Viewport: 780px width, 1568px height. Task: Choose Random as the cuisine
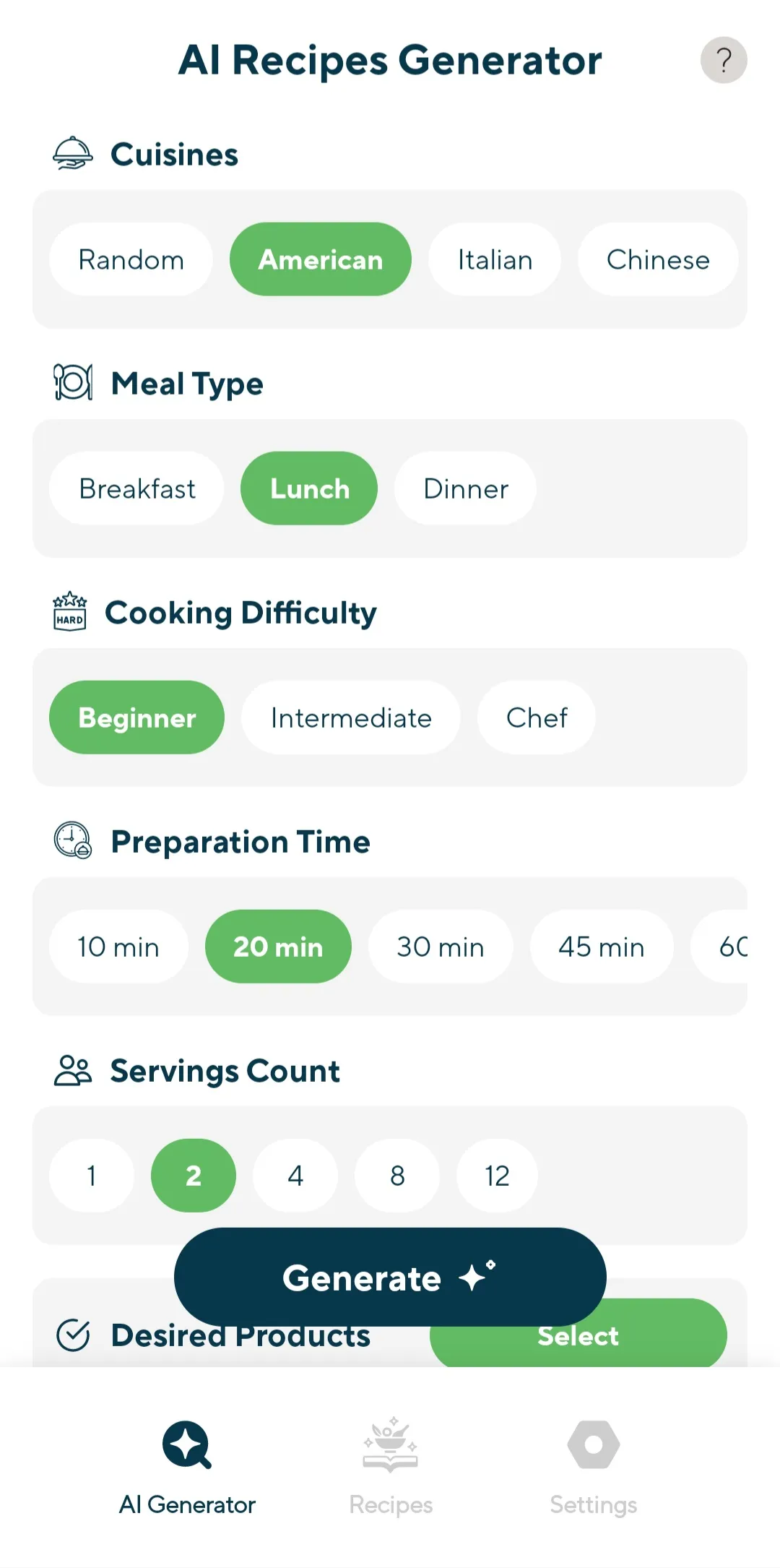click(131, 259)
